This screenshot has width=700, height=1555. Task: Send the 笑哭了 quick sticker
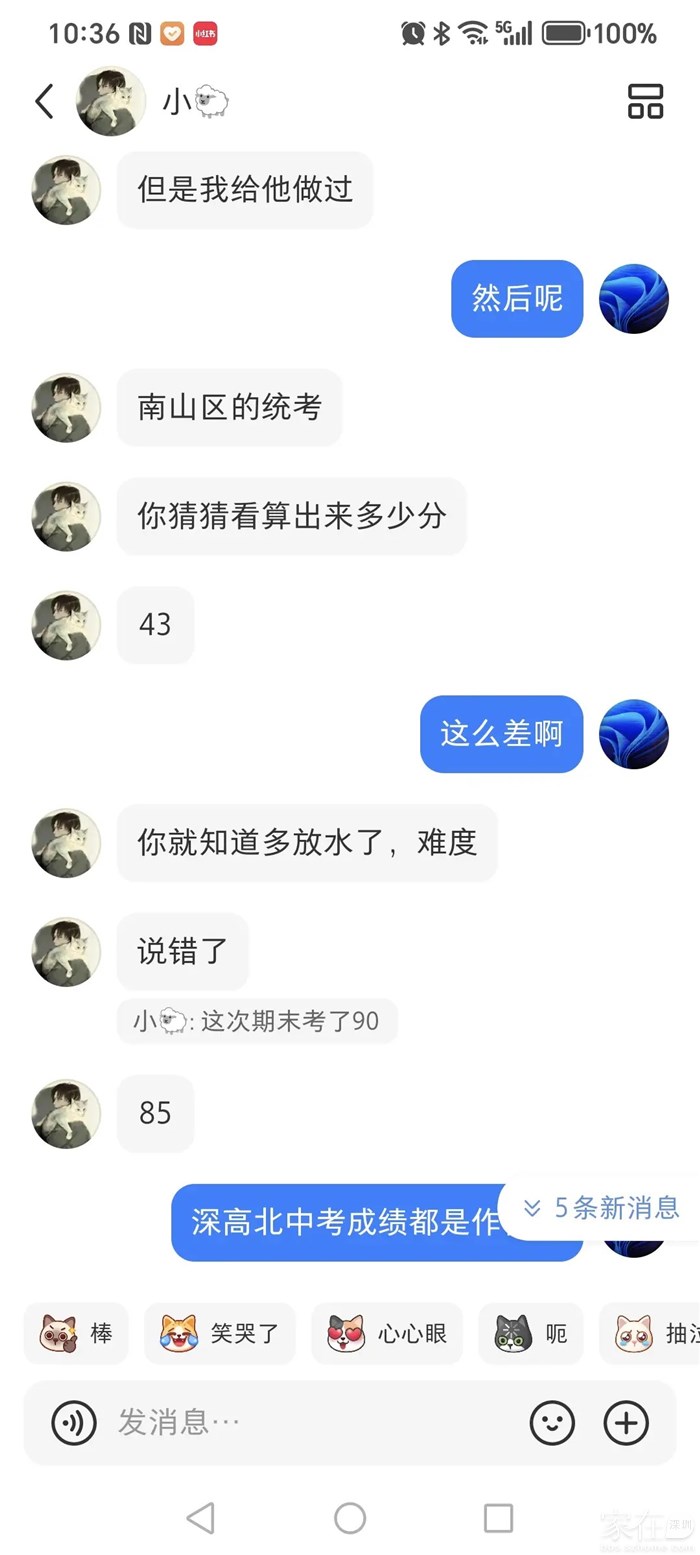220,1333
